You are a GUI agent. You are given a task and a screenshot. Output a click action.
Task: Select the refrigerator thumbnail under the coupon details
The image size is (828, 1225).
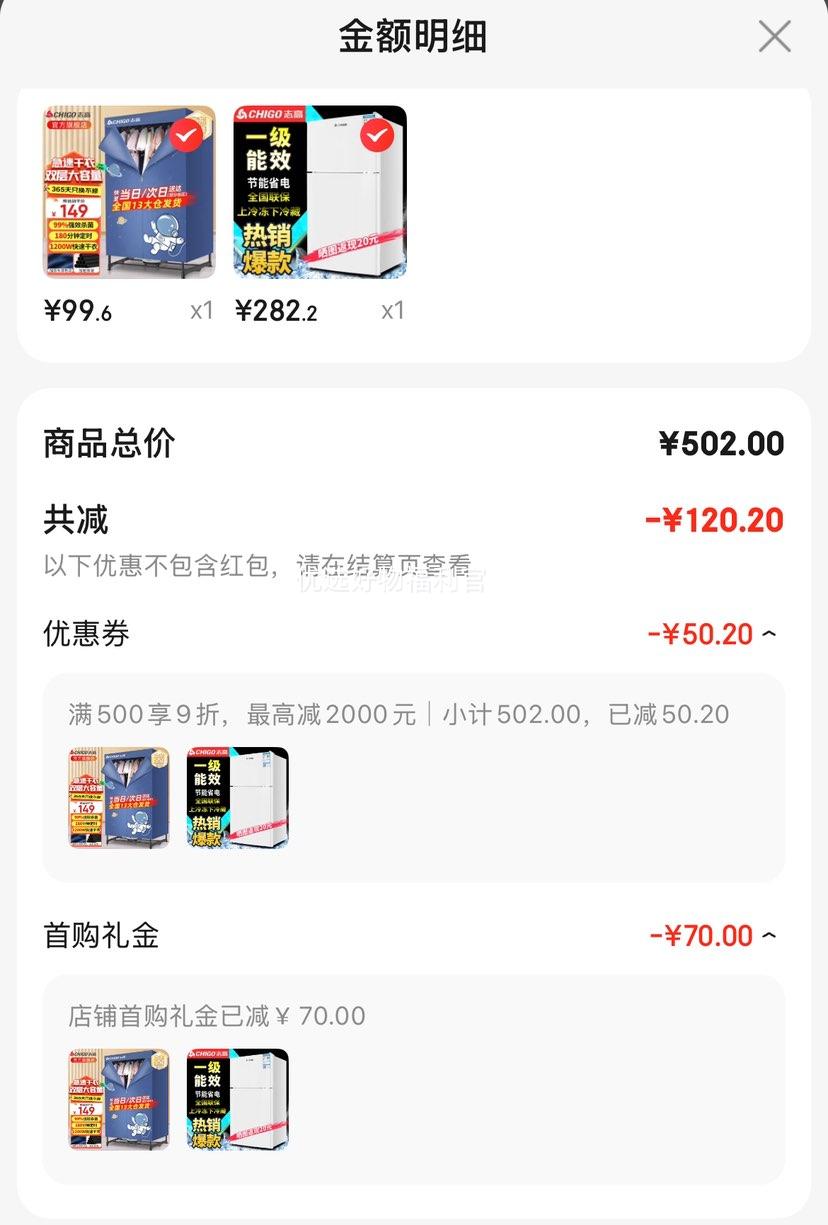click(236, 797)
